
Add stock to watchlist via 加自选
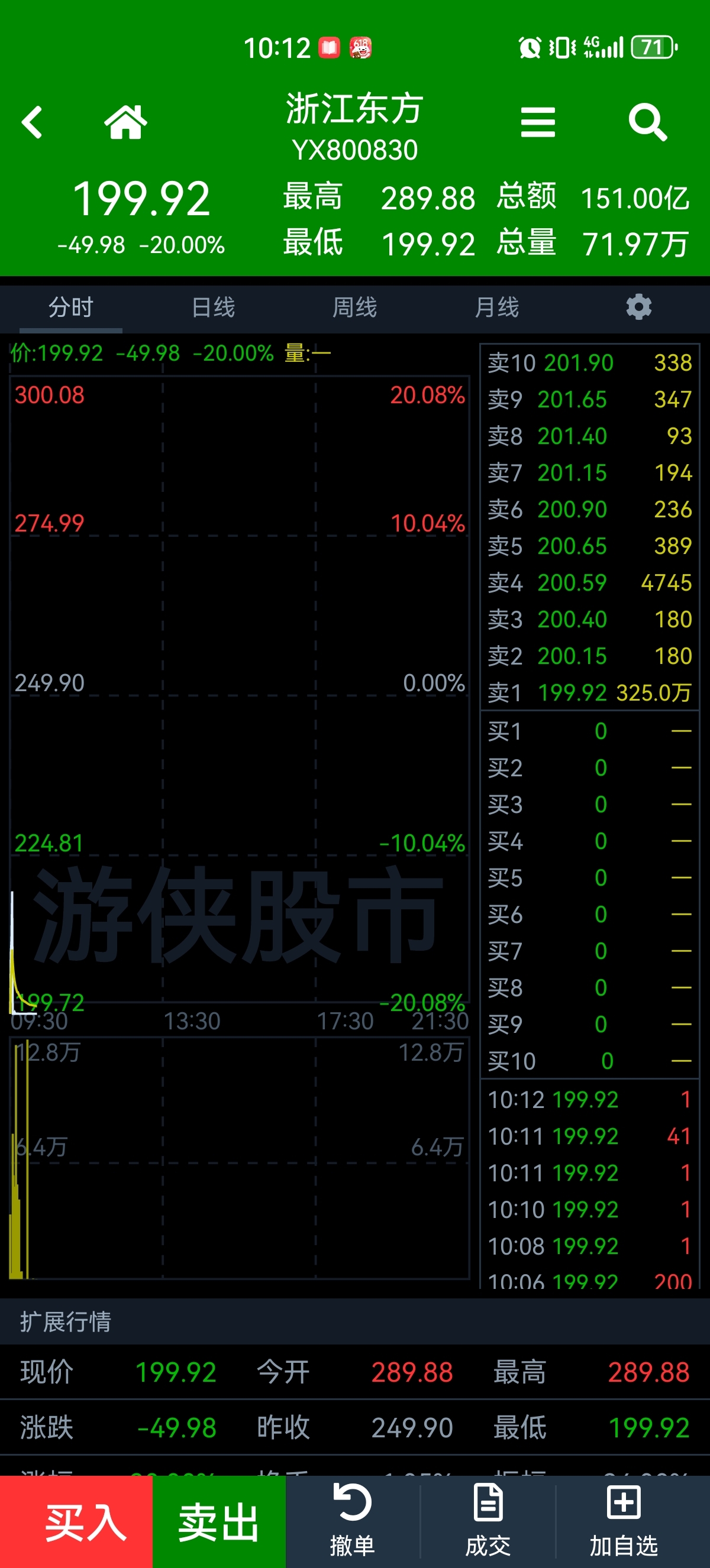coord(624,1520)
